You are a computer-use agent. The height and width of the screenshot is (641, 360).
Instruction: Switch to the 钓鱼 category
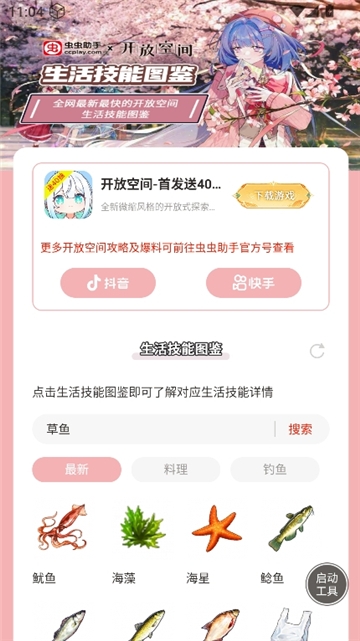[x=275, y=470]
